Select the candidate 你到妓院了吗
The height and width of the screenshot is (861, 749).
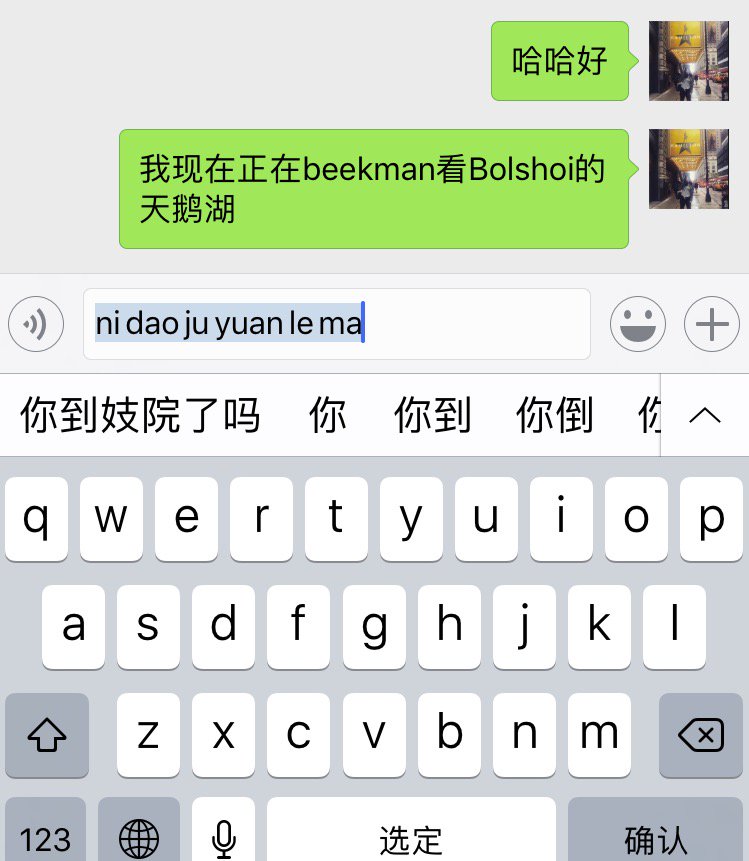pos(140,416)
